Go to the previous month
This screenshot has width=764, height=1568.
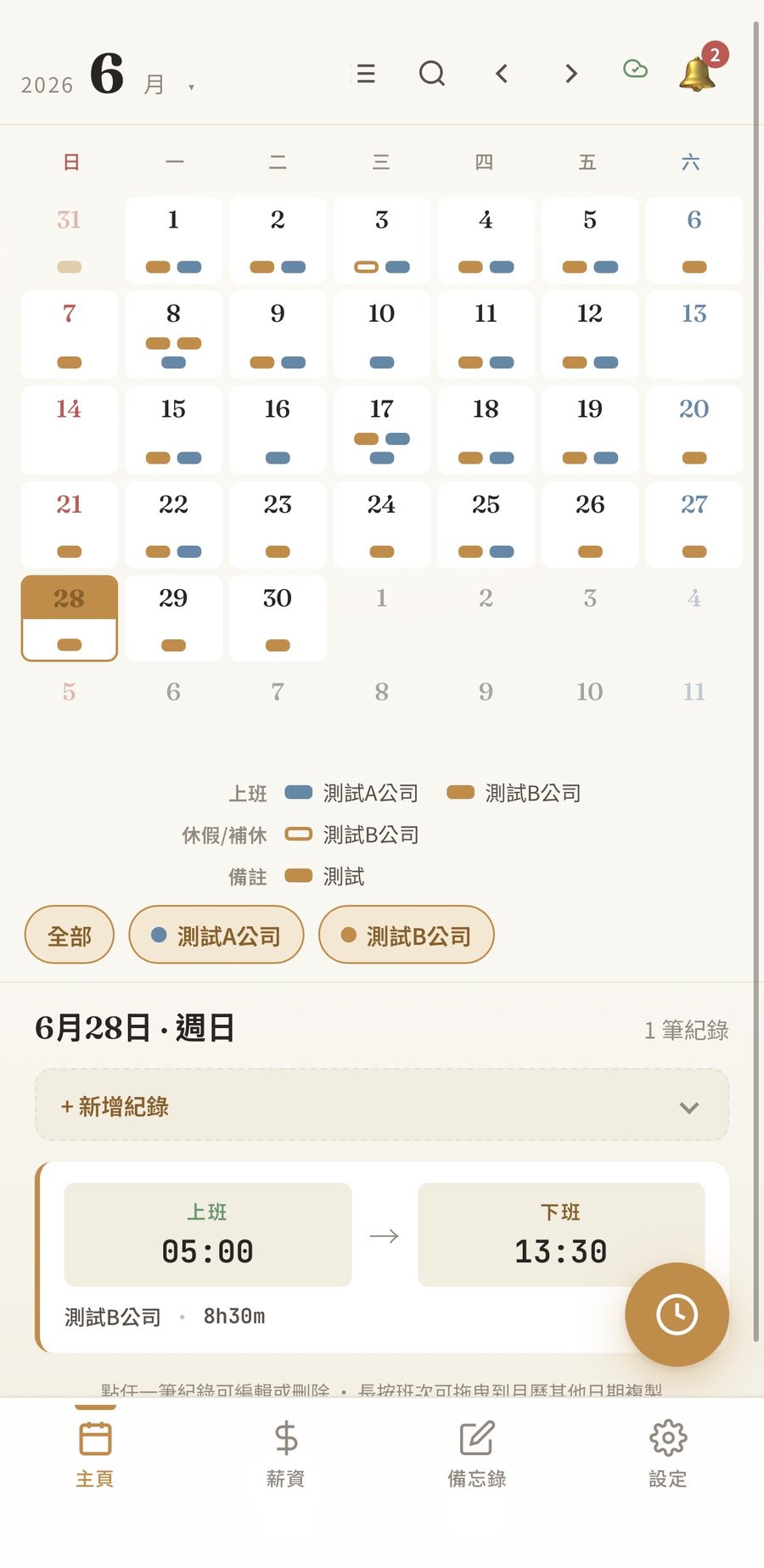502,74
